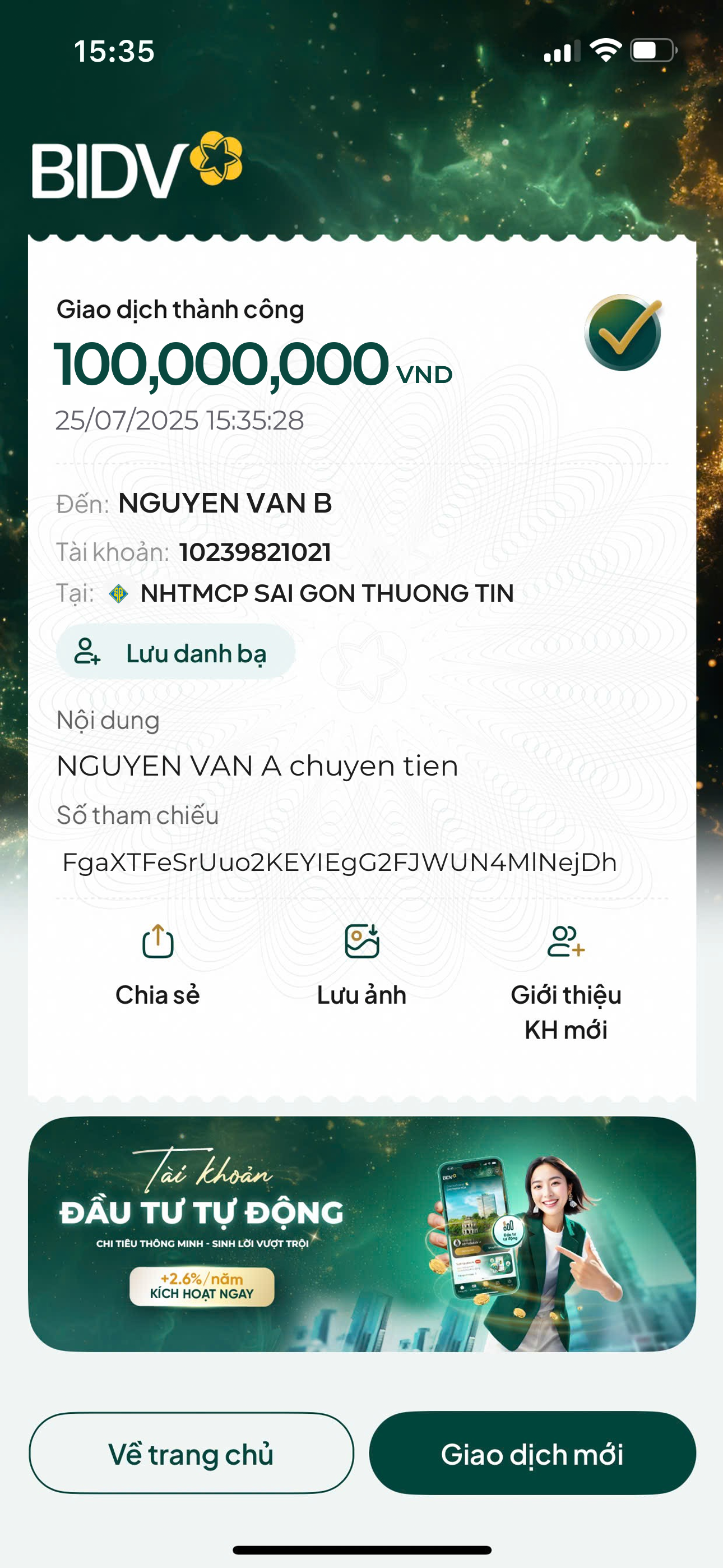
Task: Open the Đầu tư tự động banner
Action: pyautogui.click(x=361, y=1234)
